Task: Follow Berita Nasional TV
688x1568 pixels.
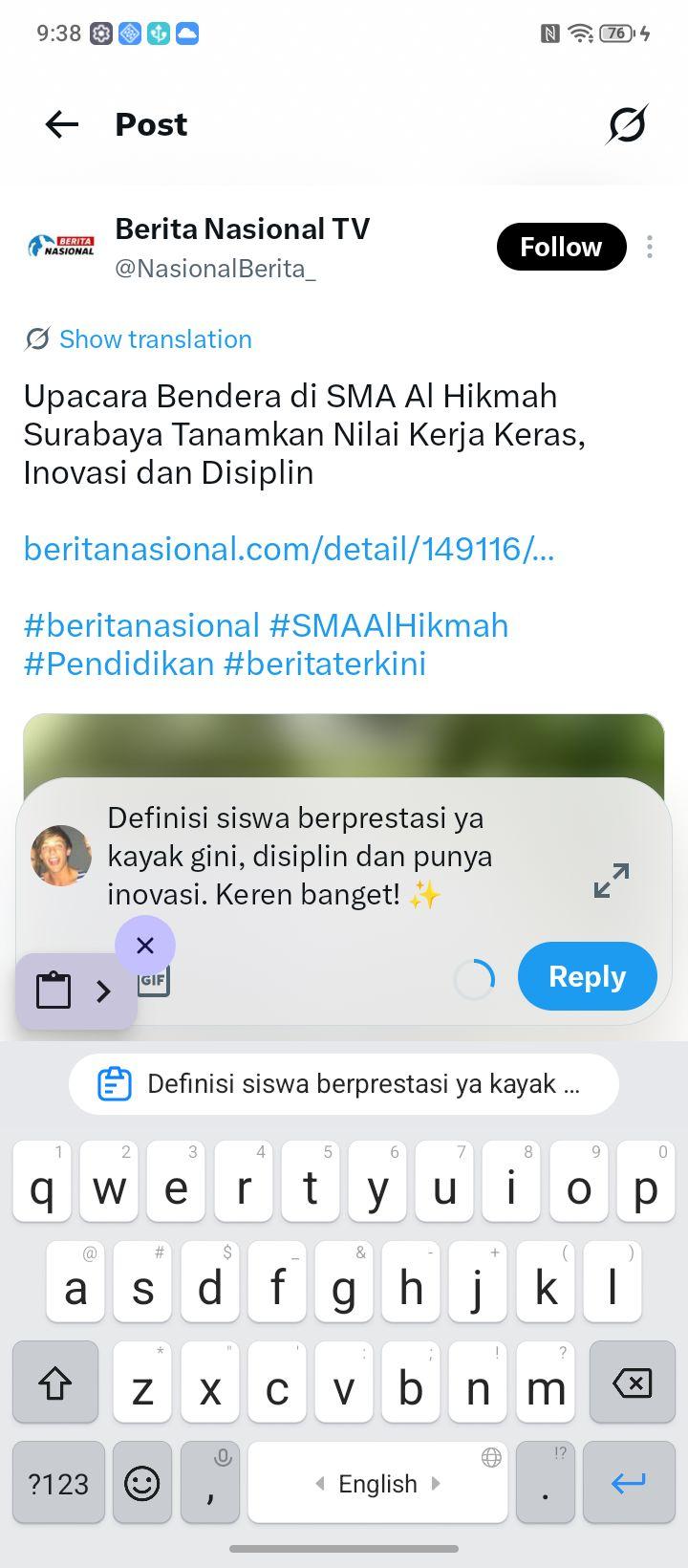Action: 561,247
